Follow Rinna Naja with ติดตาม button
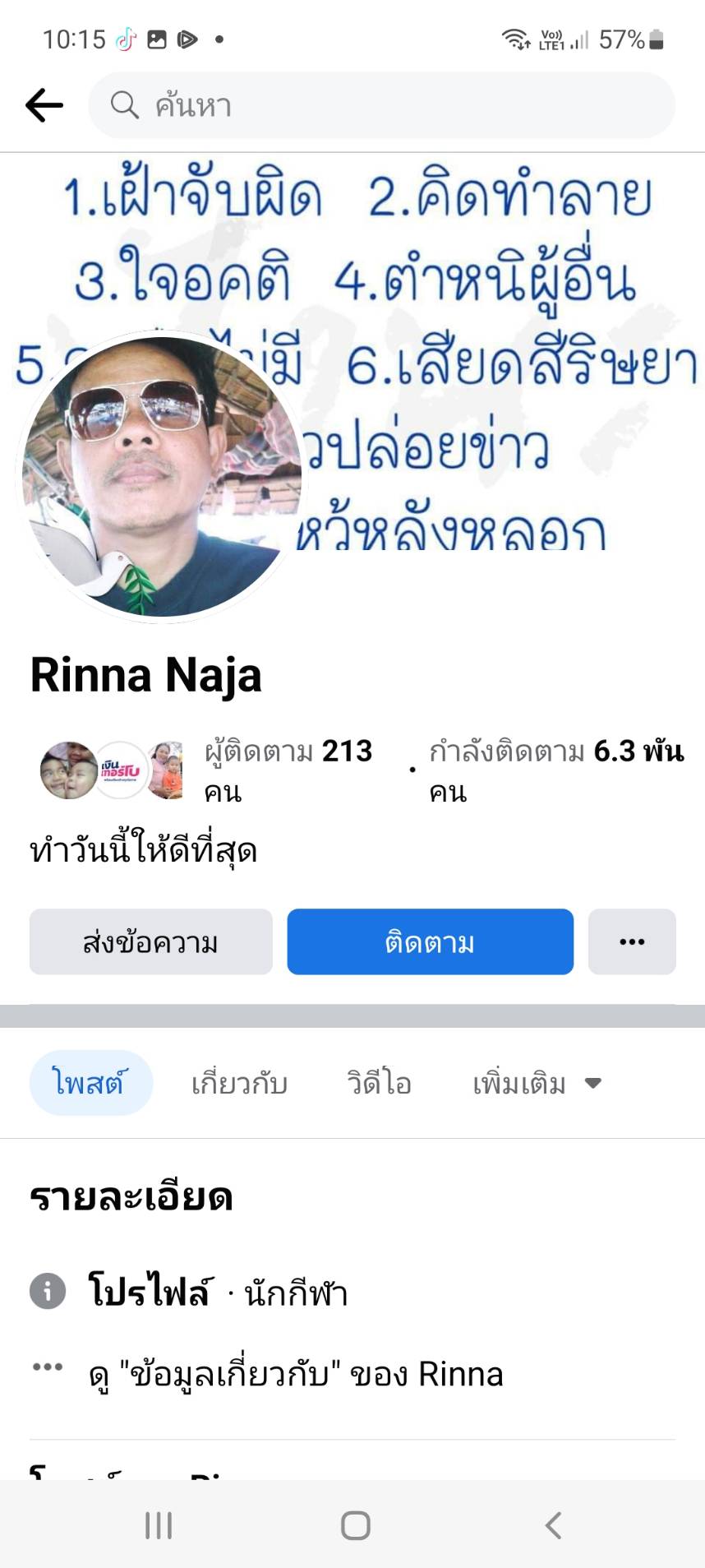This screenshot has height=1568, width=705. 430,941
